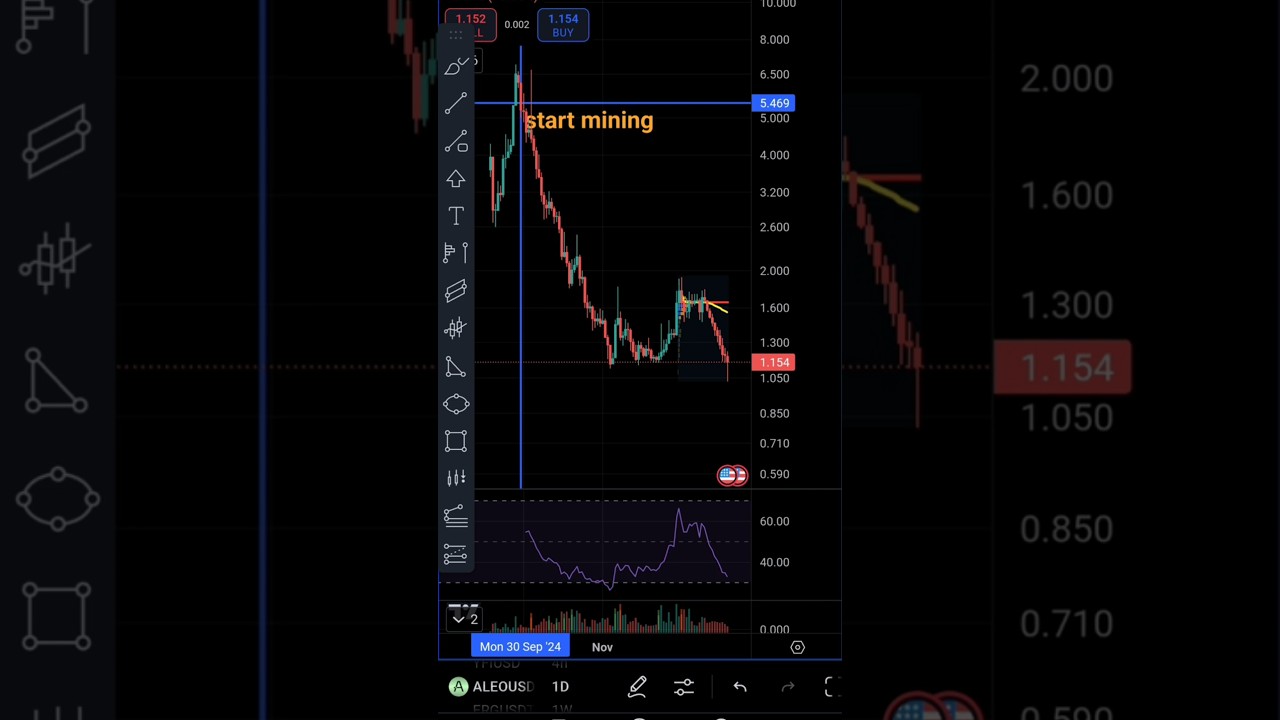Choose the volume profile tool
The height and width of the screenshot is (720, 1280).
[x=456, y=253]
